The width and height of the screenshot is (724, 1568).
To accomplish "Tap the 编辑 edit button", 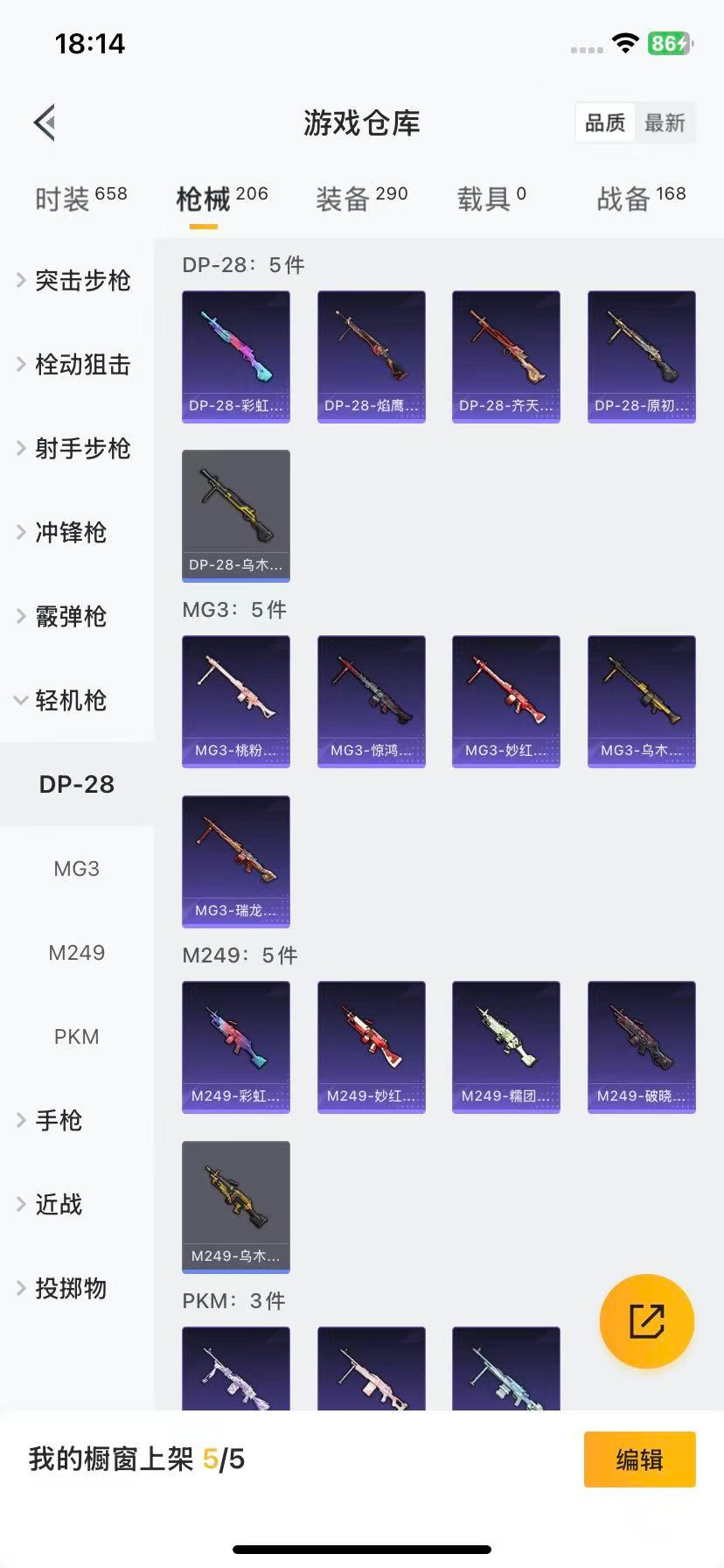I will 639,1459.
